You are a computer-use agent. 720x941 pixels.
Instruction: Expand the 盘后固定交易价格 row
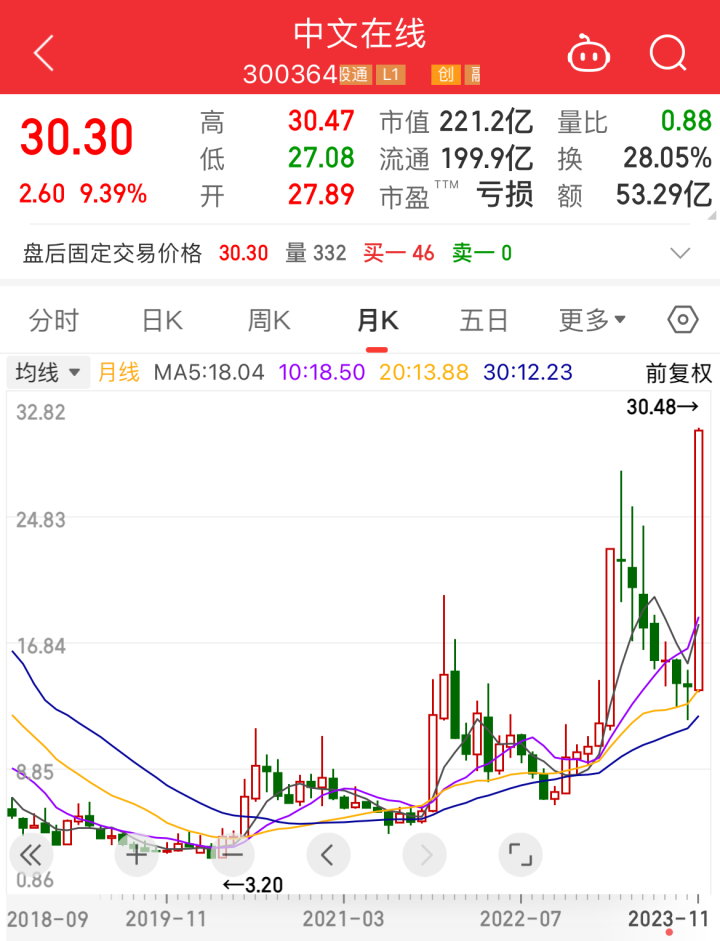click(x=681, y=253)
